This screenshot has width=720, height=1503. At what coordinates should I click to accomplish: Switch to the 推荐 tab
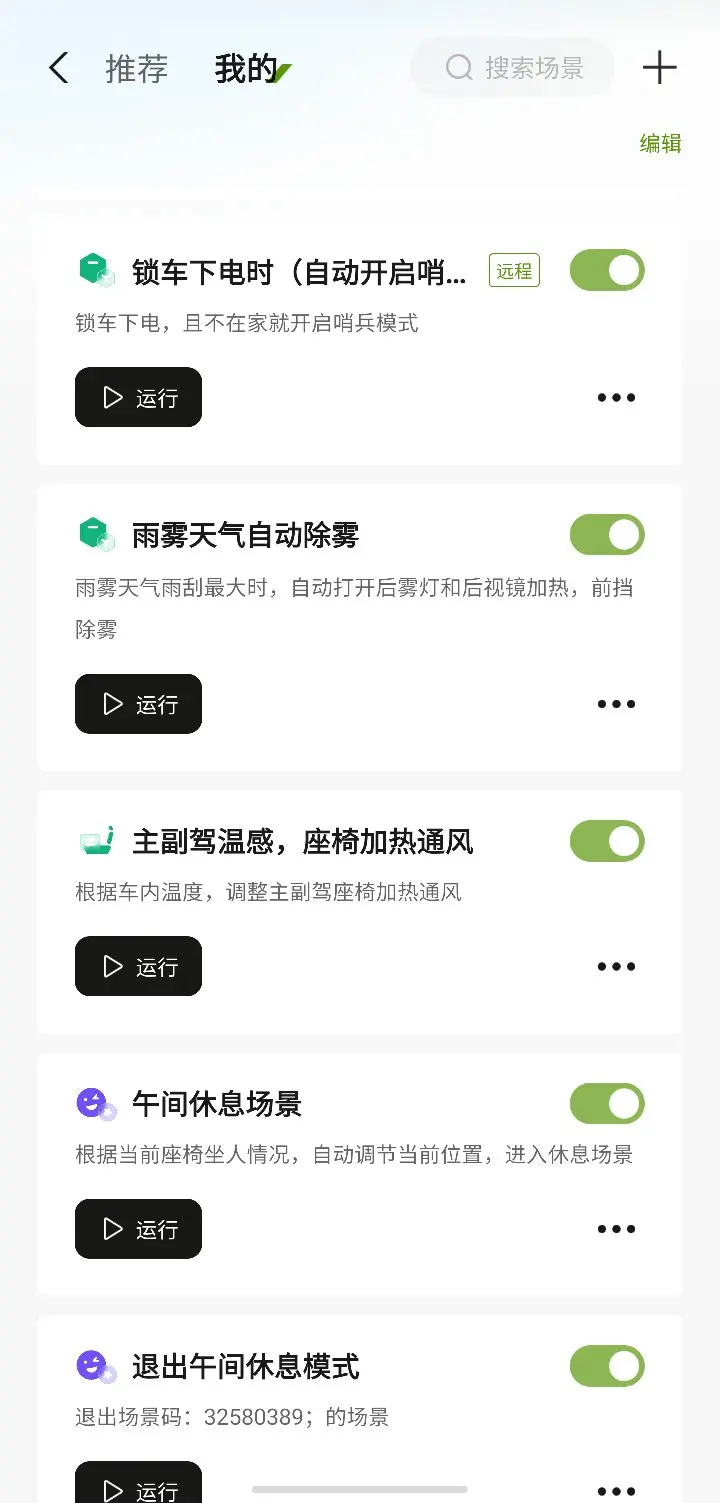click(137, 69)
